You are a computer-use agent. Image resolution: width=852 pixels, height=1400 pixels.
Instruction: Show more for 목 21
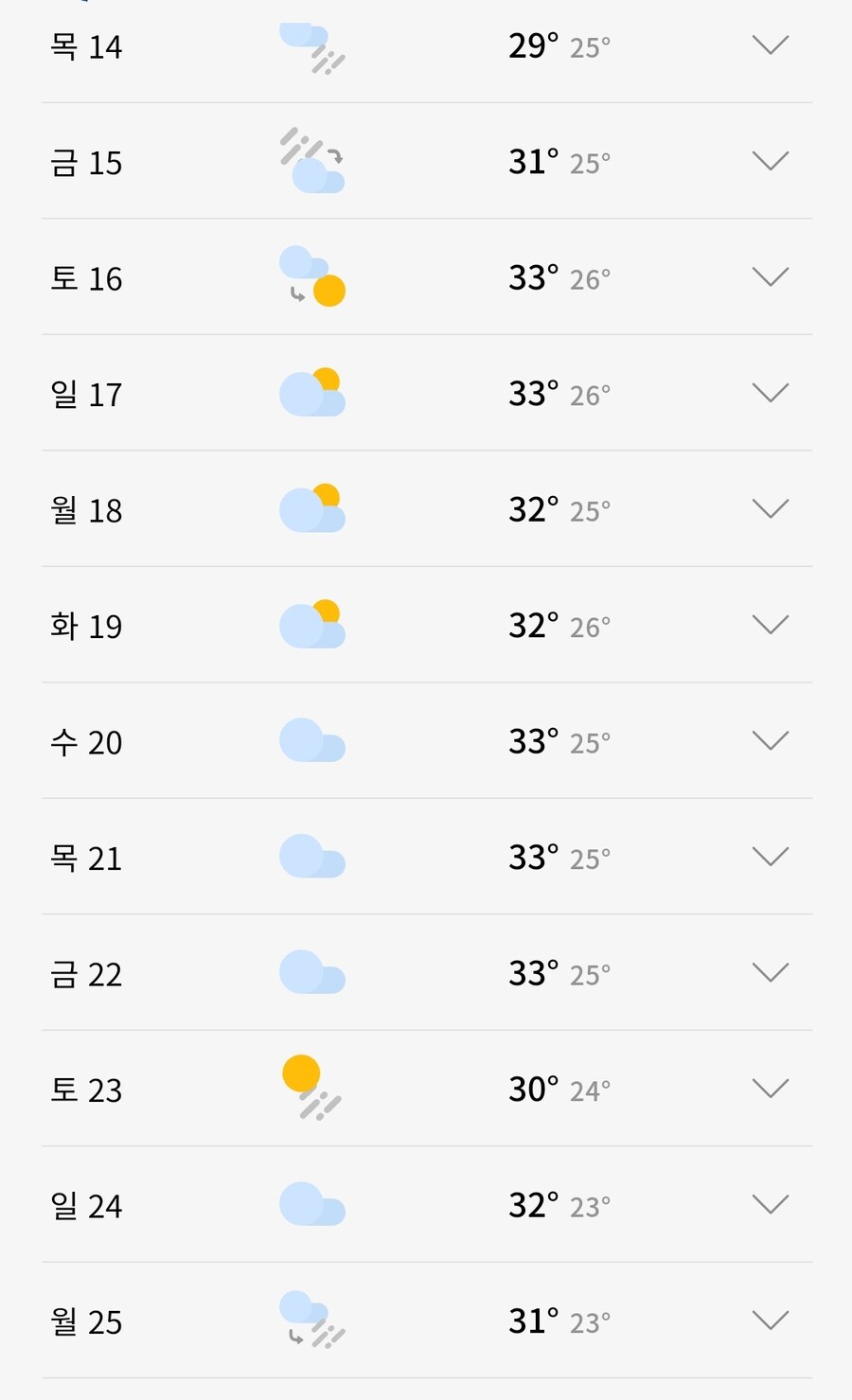(770, 857)
